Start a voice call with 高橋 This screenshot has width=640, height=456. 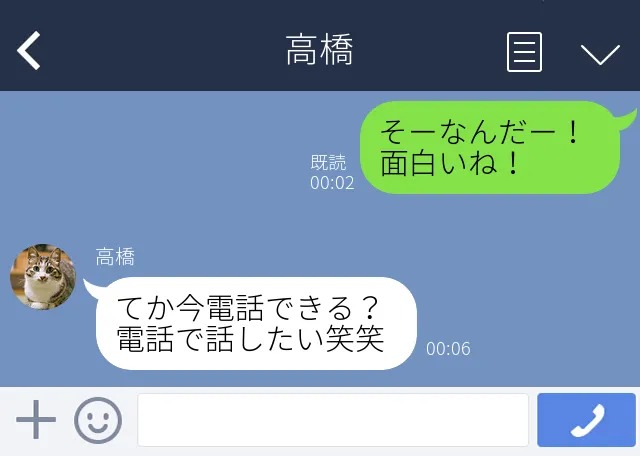586,420
